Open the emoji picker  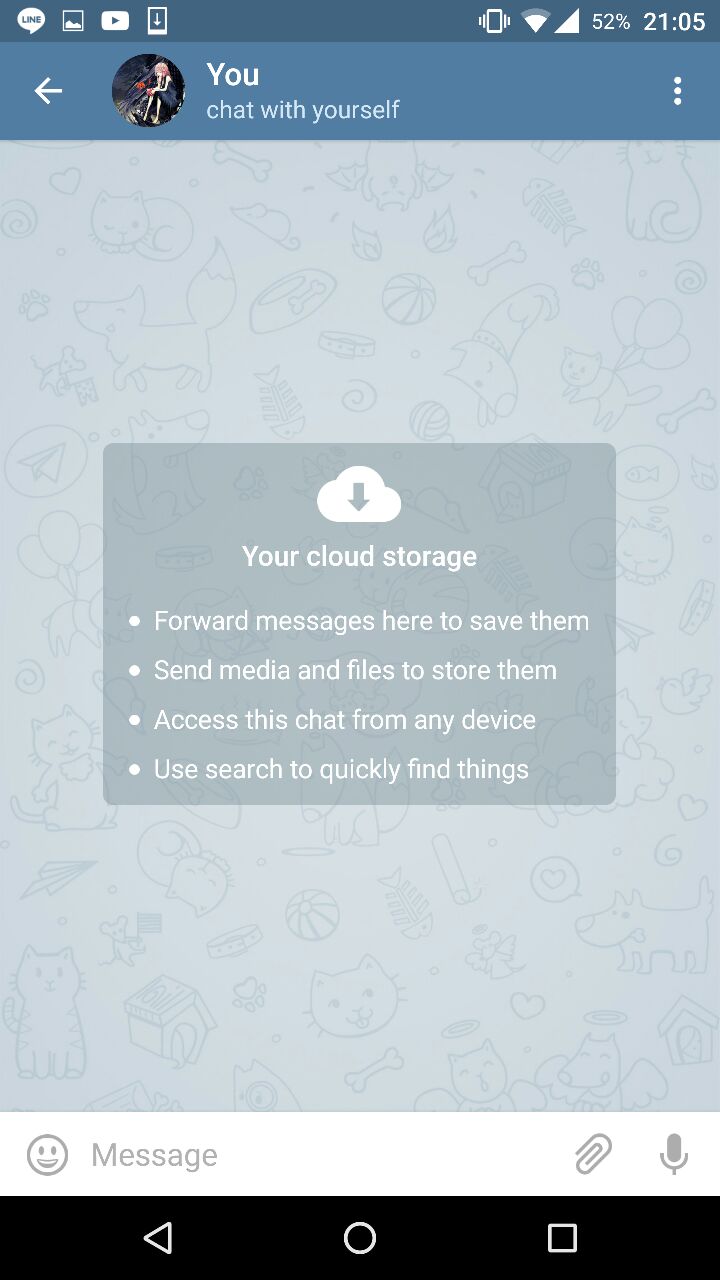click(47, 1155)
